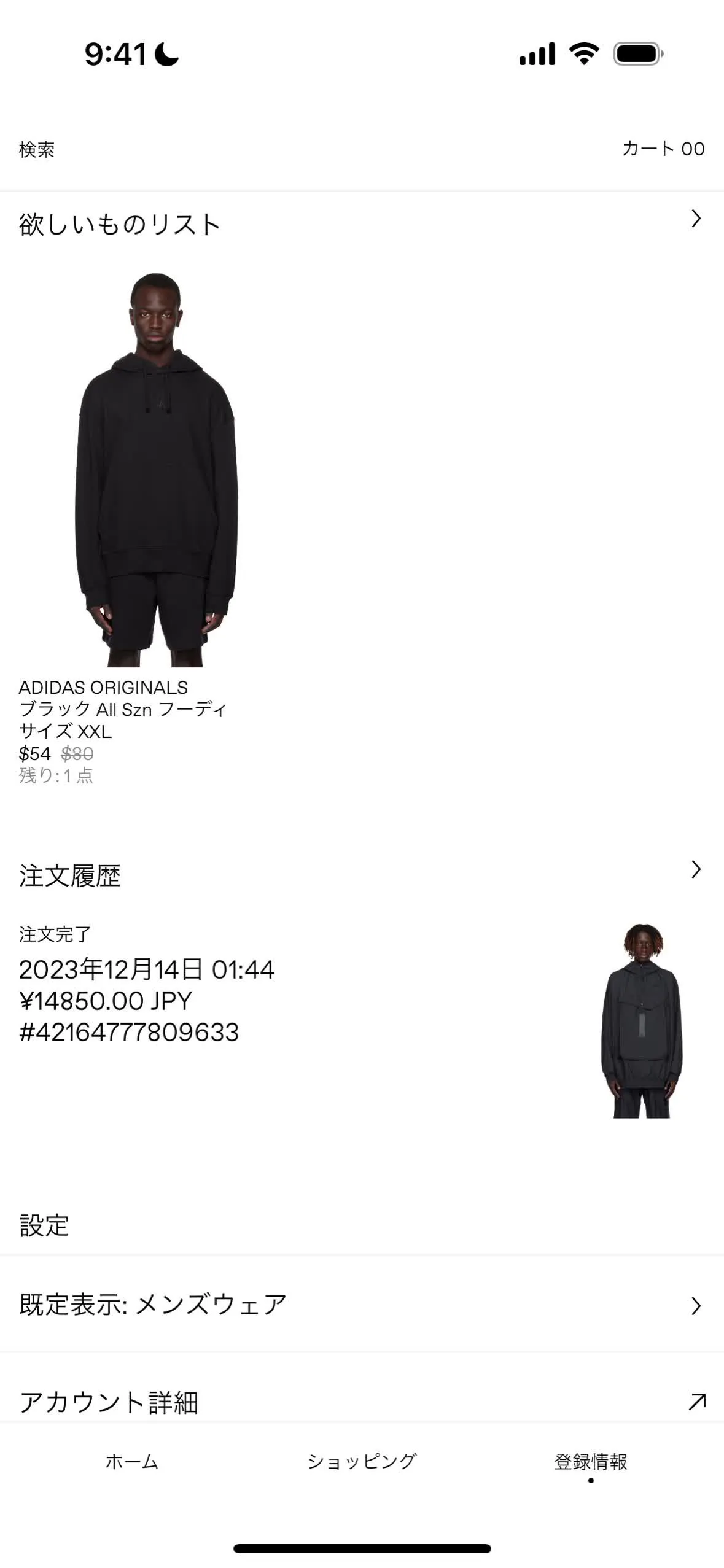The height and width of the screenshot is (1568, 724).
Task: Open the 検索 search button
Action: click(x=37, y=149)
